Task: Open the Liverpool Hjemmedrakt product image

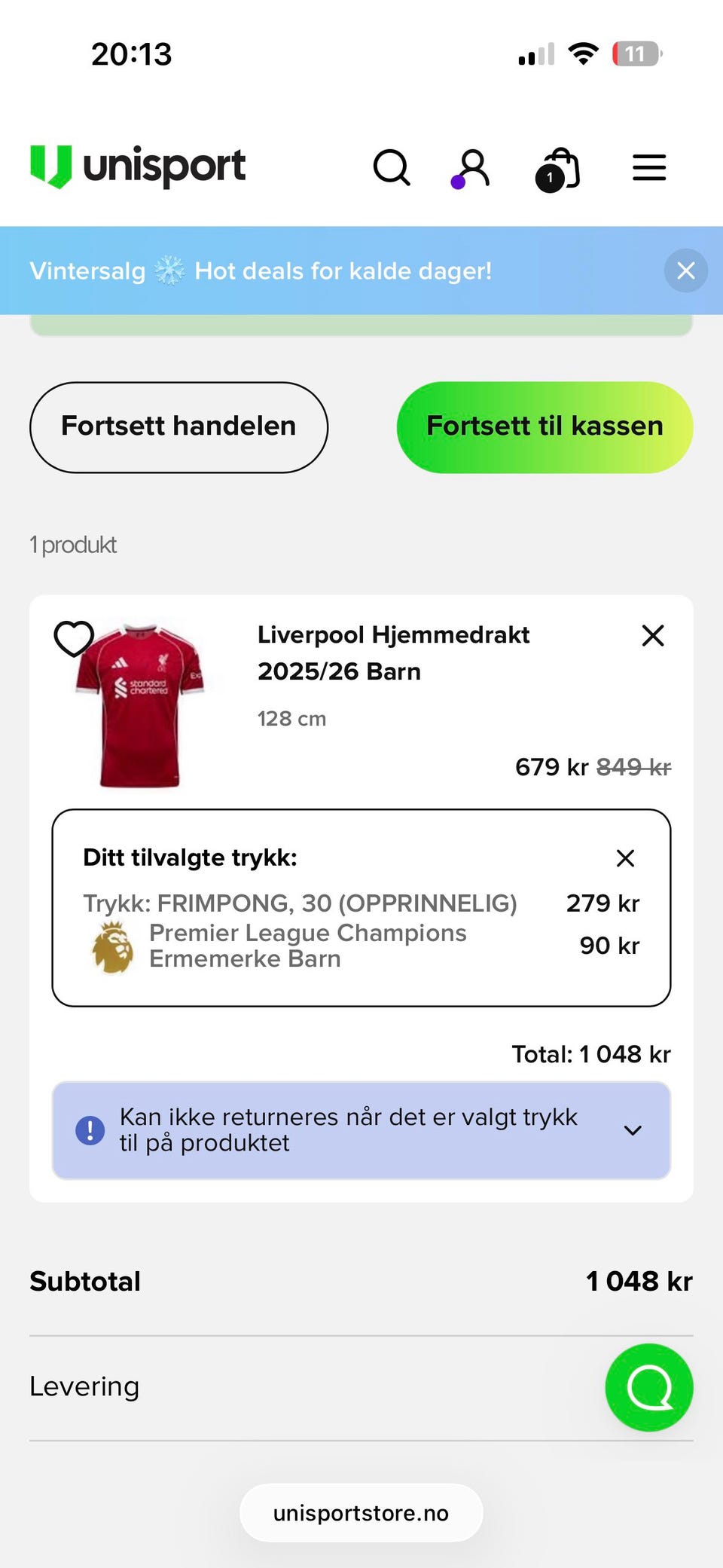Action: click(140, 706)
